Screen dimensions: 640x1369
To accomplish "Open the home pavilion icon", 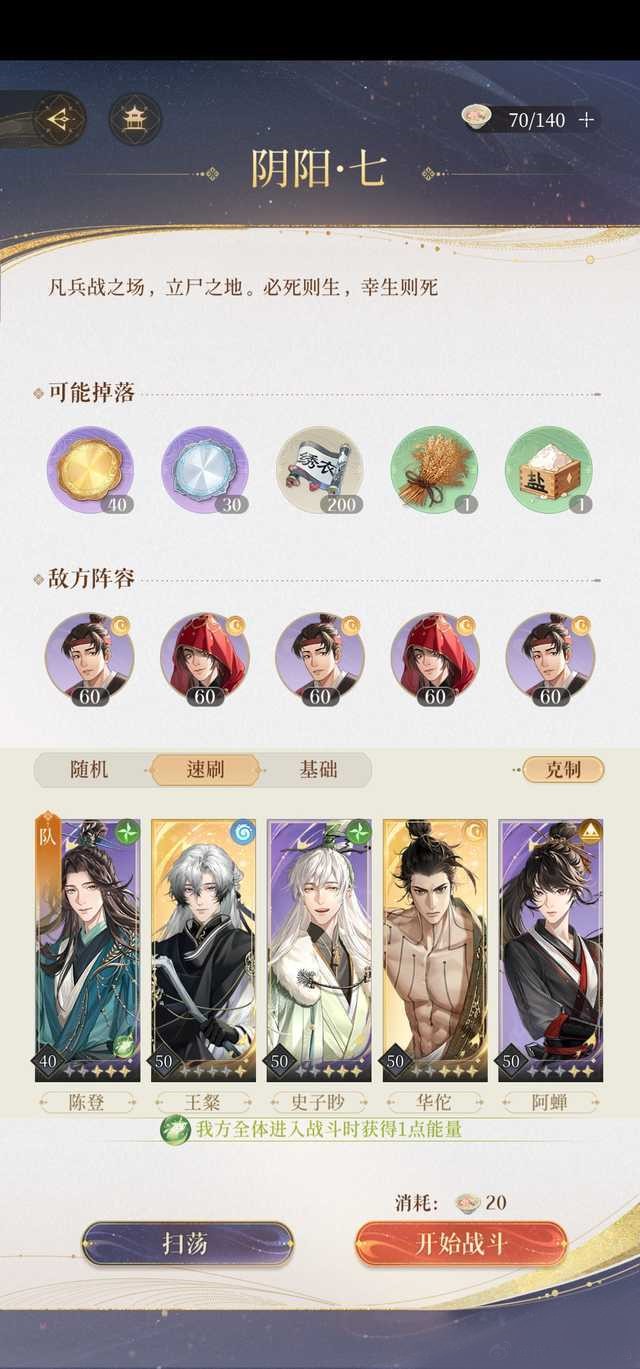I will point(133,120).
